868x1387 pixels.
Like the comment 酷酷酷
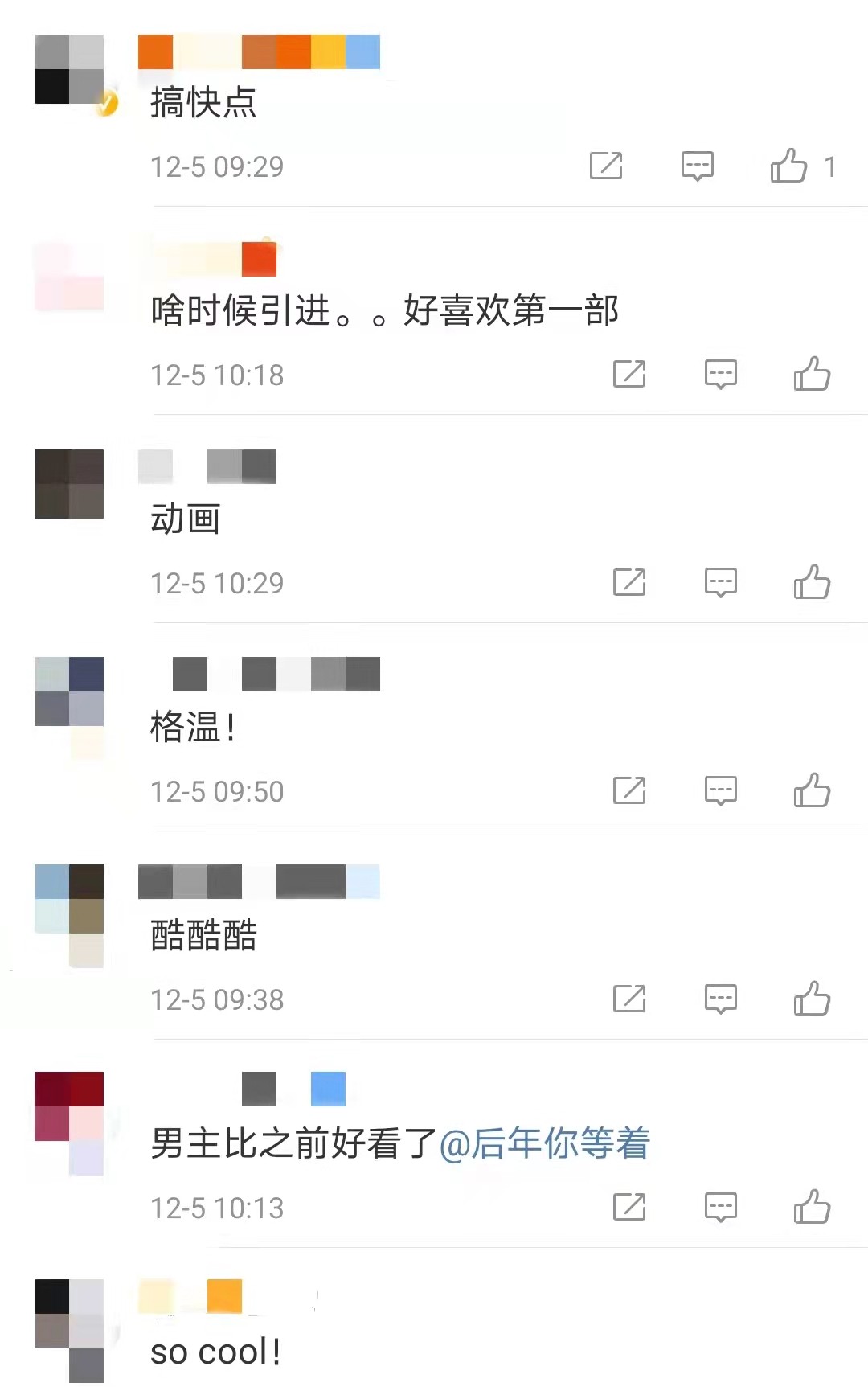[x=812, y=999]
